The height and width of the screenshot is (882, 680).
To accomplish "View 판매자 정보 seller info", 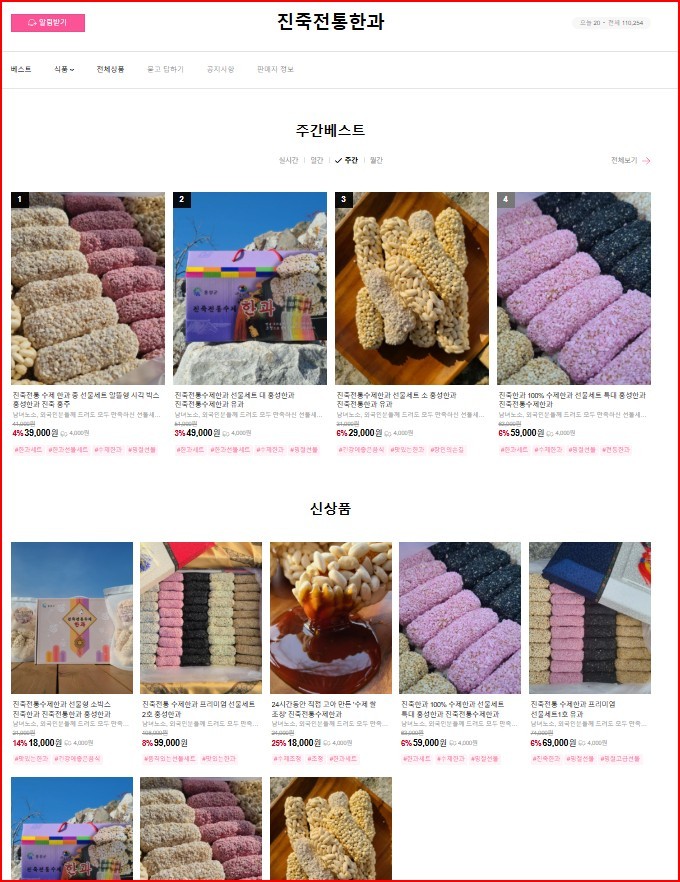I will [275, 69].
